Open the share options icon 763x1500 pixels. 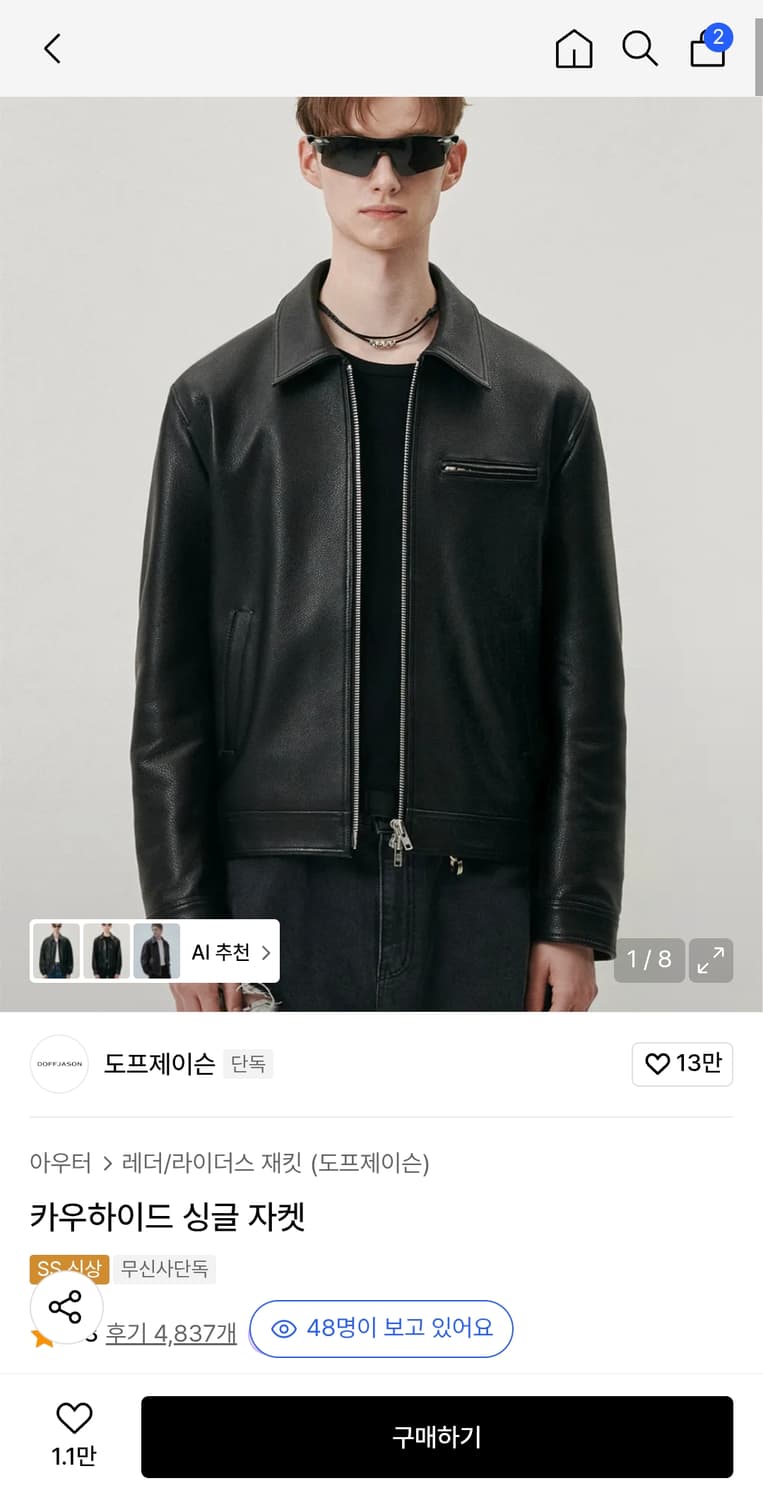[67, 1307]
